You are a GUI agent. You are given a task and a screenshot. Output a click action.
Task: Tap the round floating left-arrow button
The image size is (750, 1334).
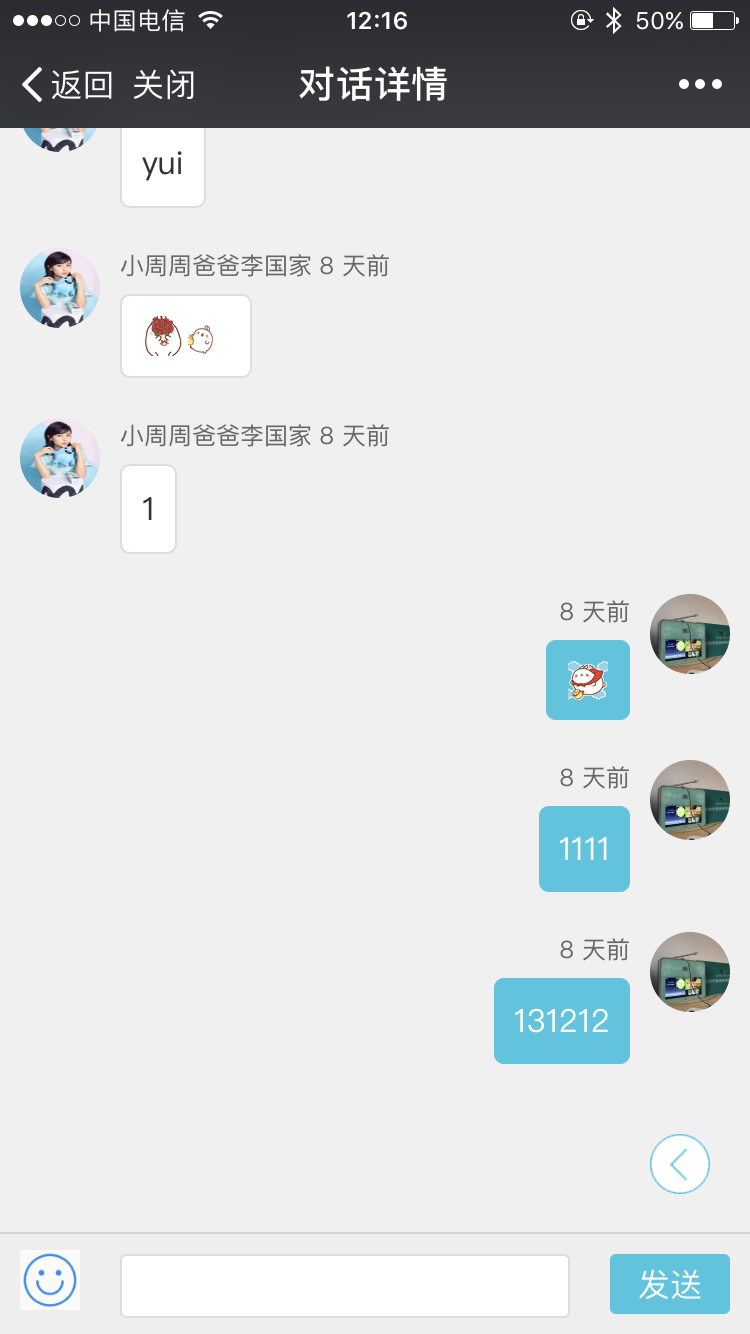point(680,1164)
